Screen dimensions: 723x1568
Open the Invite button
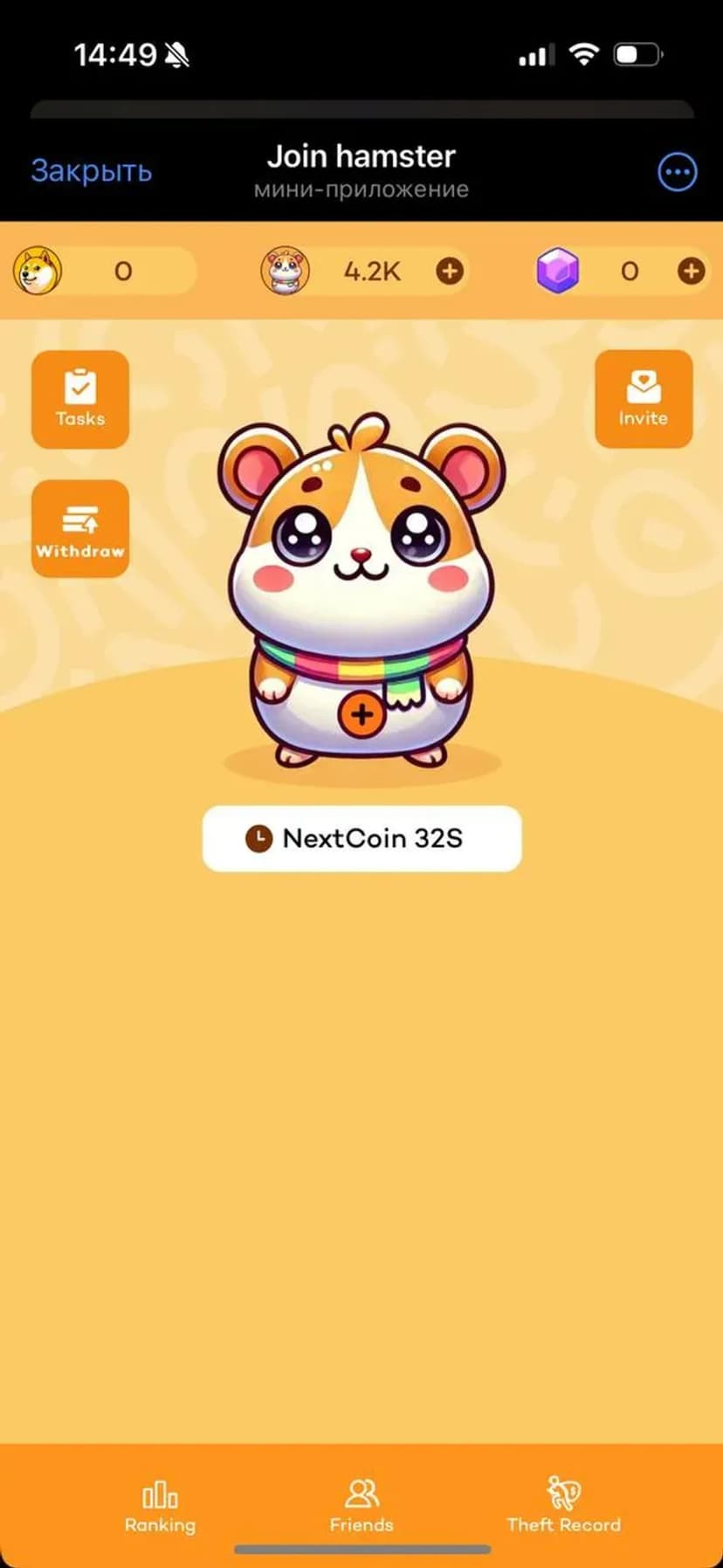point(644,399)
